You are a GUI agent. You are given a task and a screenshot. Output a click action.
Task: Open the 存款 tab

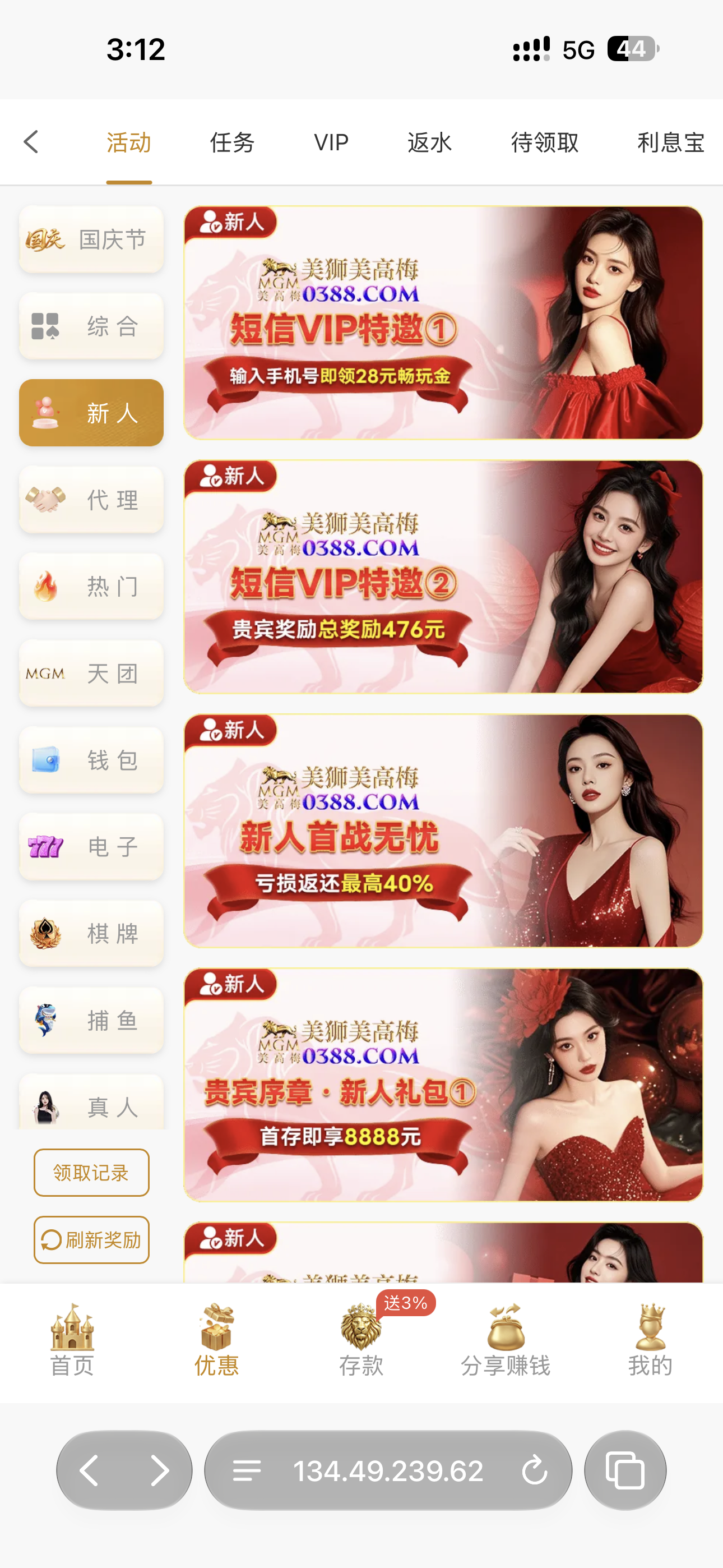361,1341
